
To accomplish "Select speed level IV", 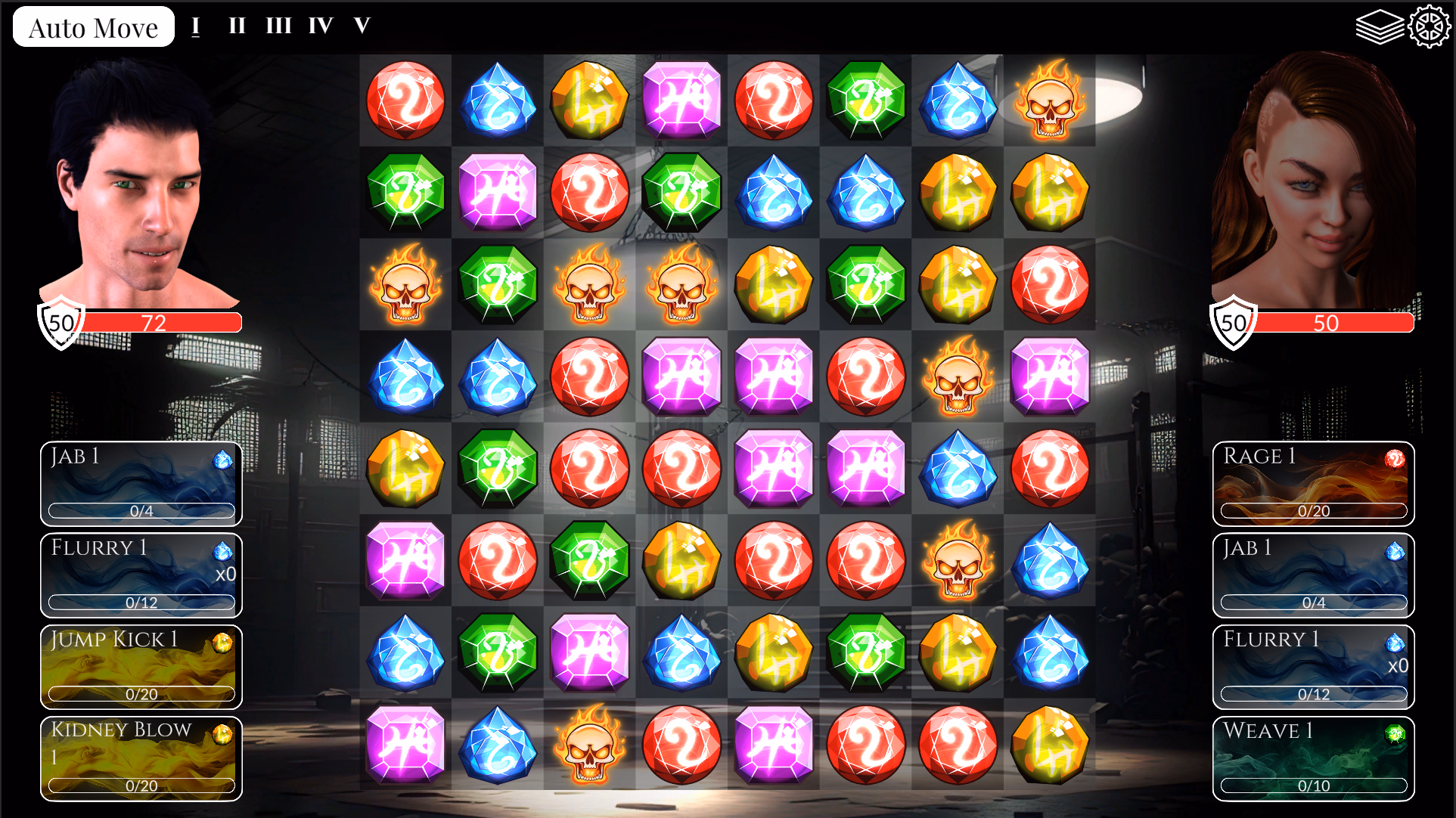I will (320, 26).
